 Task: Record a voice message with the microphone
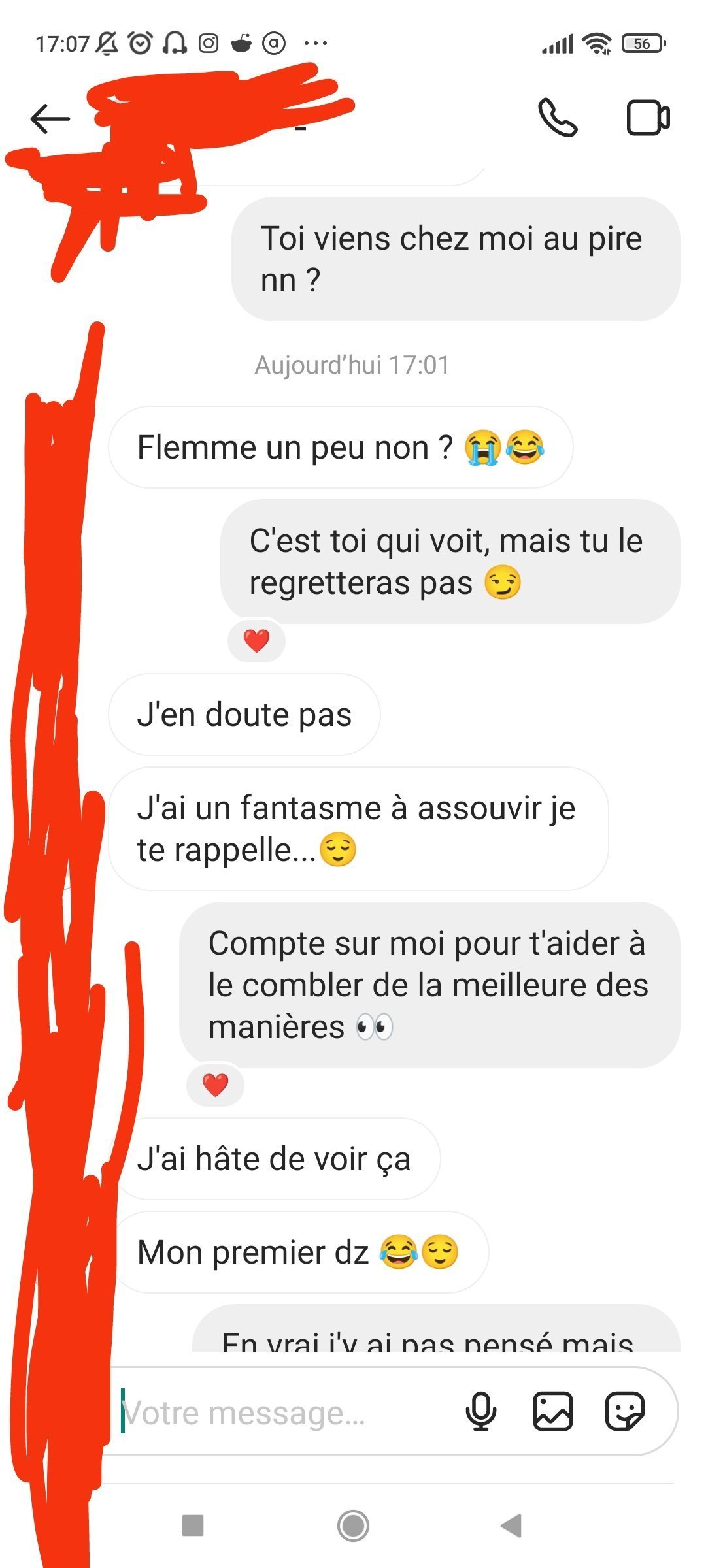[x=481, y=1411]
